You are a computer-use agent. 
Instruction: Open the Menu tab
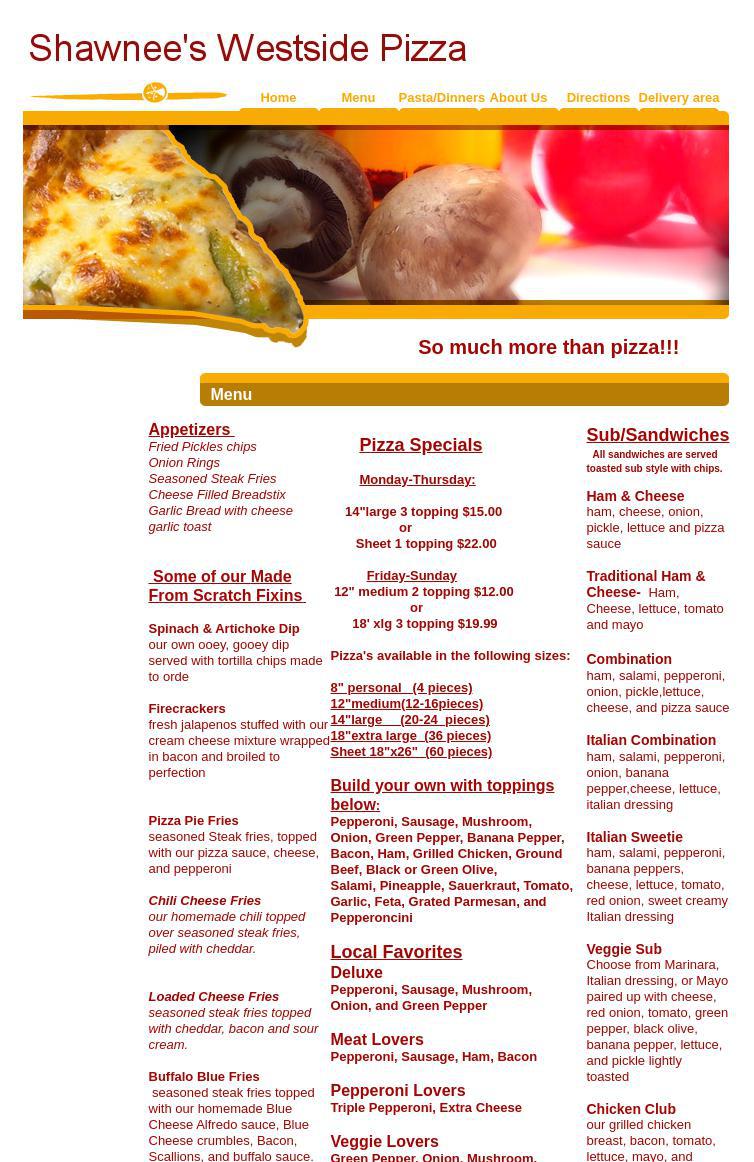point(358,98)
